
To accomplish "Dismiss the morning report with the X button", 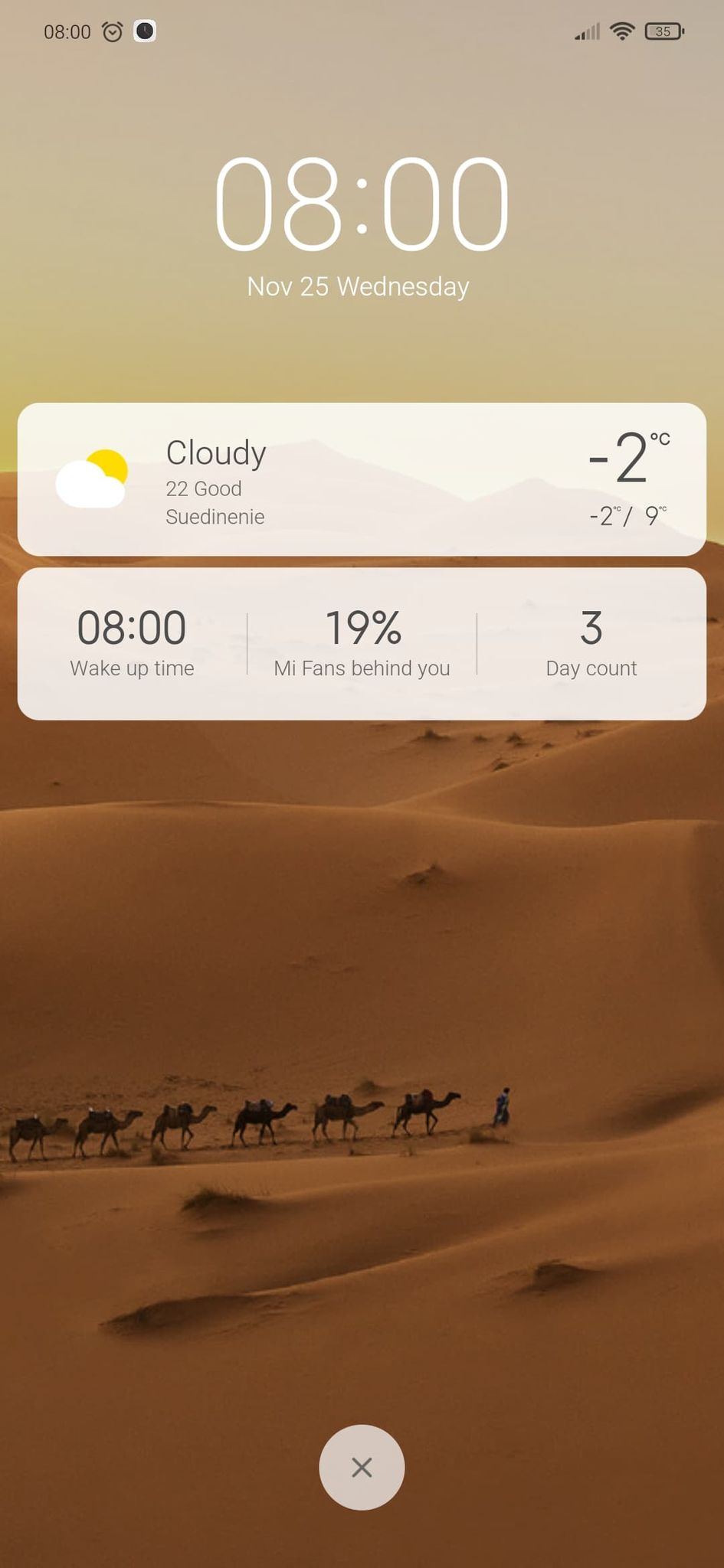I will tap(362, 1467).
